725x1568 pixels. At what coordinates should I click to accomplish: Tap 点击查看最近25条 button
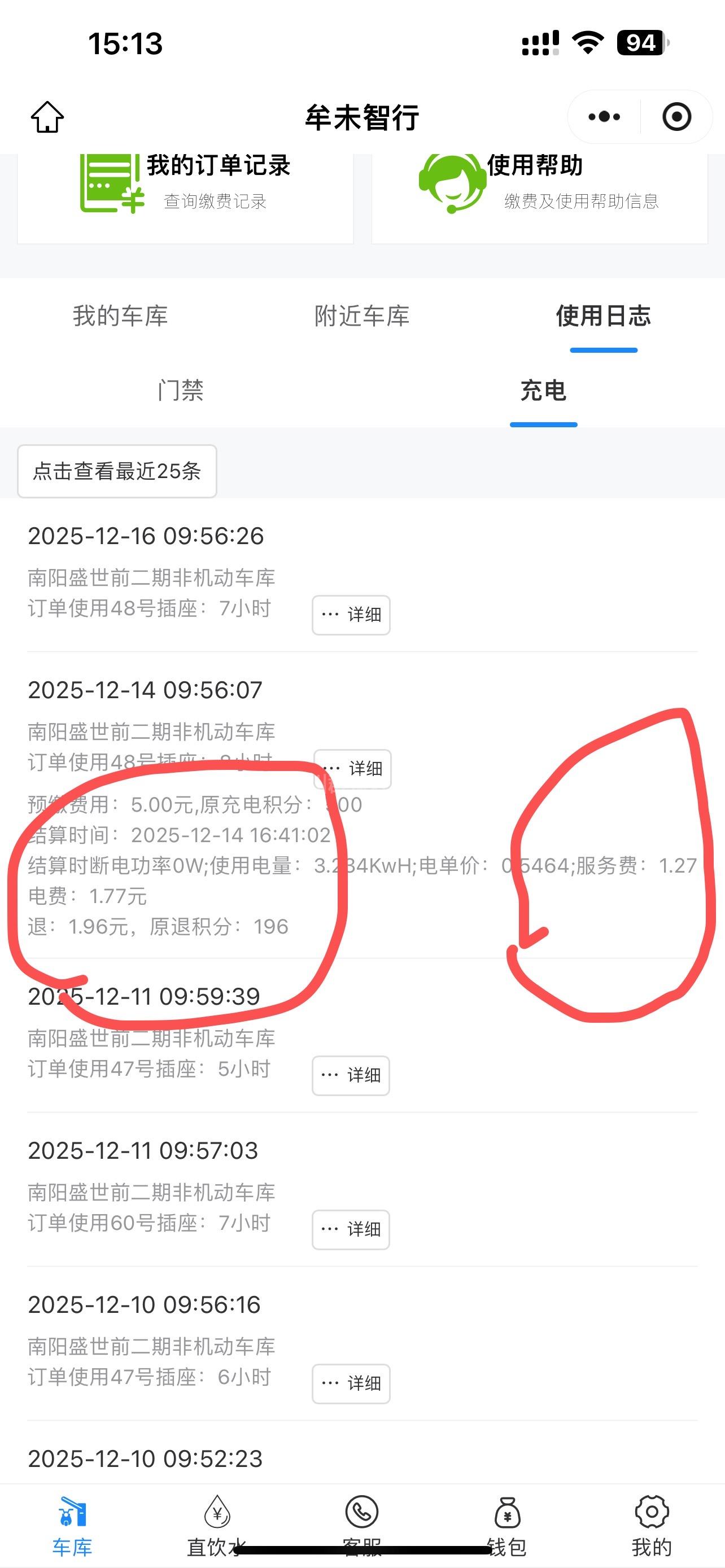point(117,471)
